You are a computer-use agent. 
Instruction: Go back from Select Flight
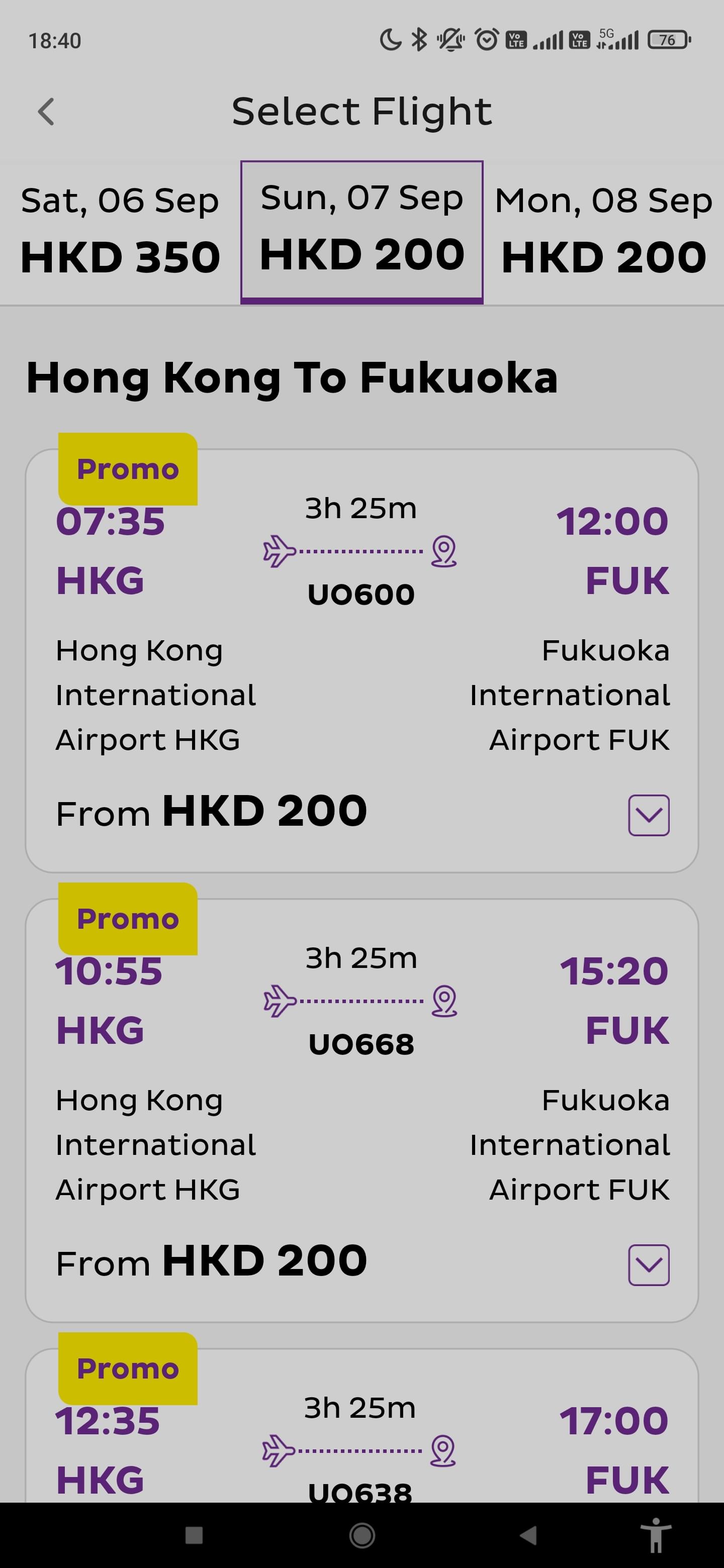(x=46, y=112)
